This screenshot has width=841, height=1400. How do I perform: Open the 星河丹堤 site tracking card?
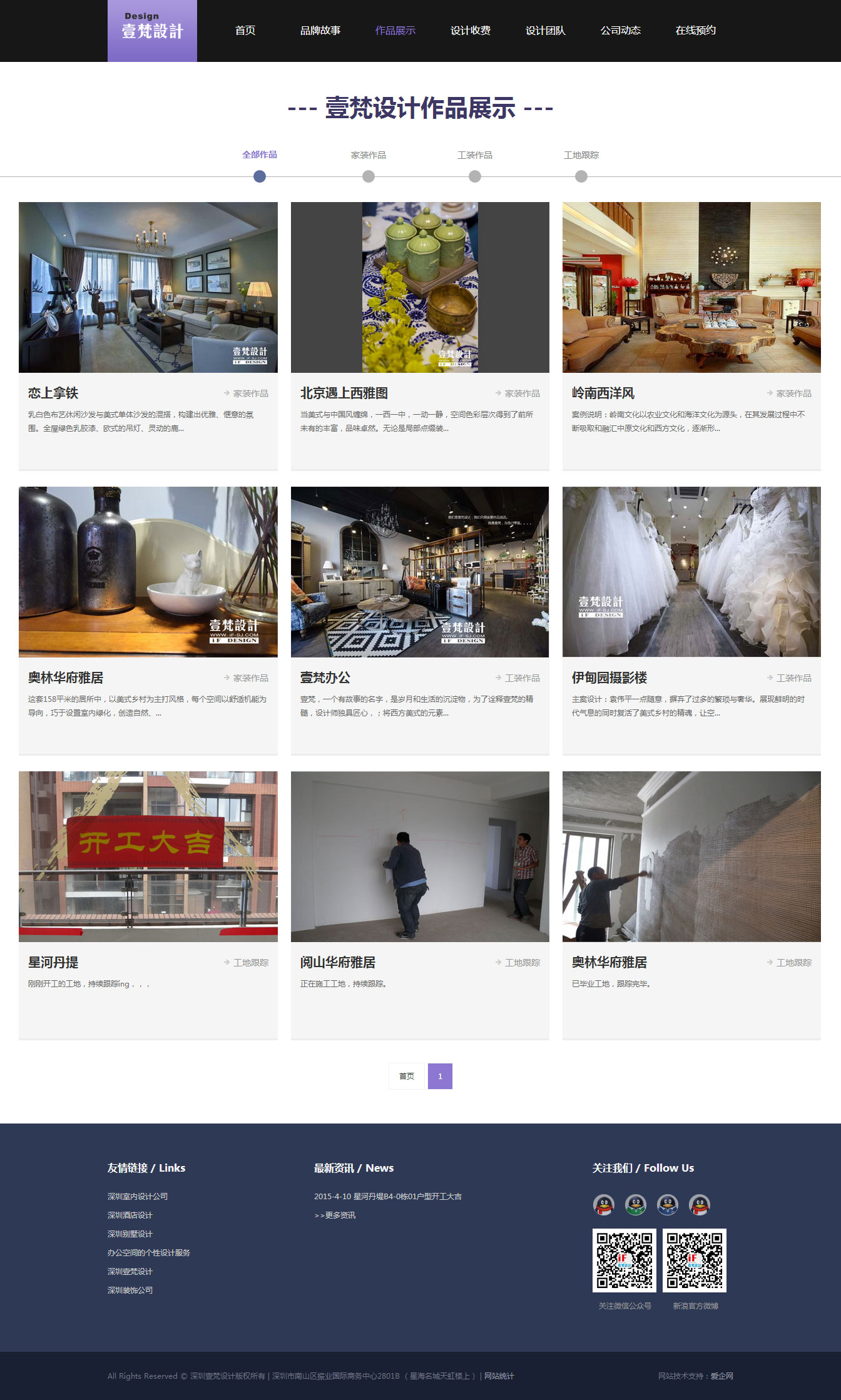[53, 962]
